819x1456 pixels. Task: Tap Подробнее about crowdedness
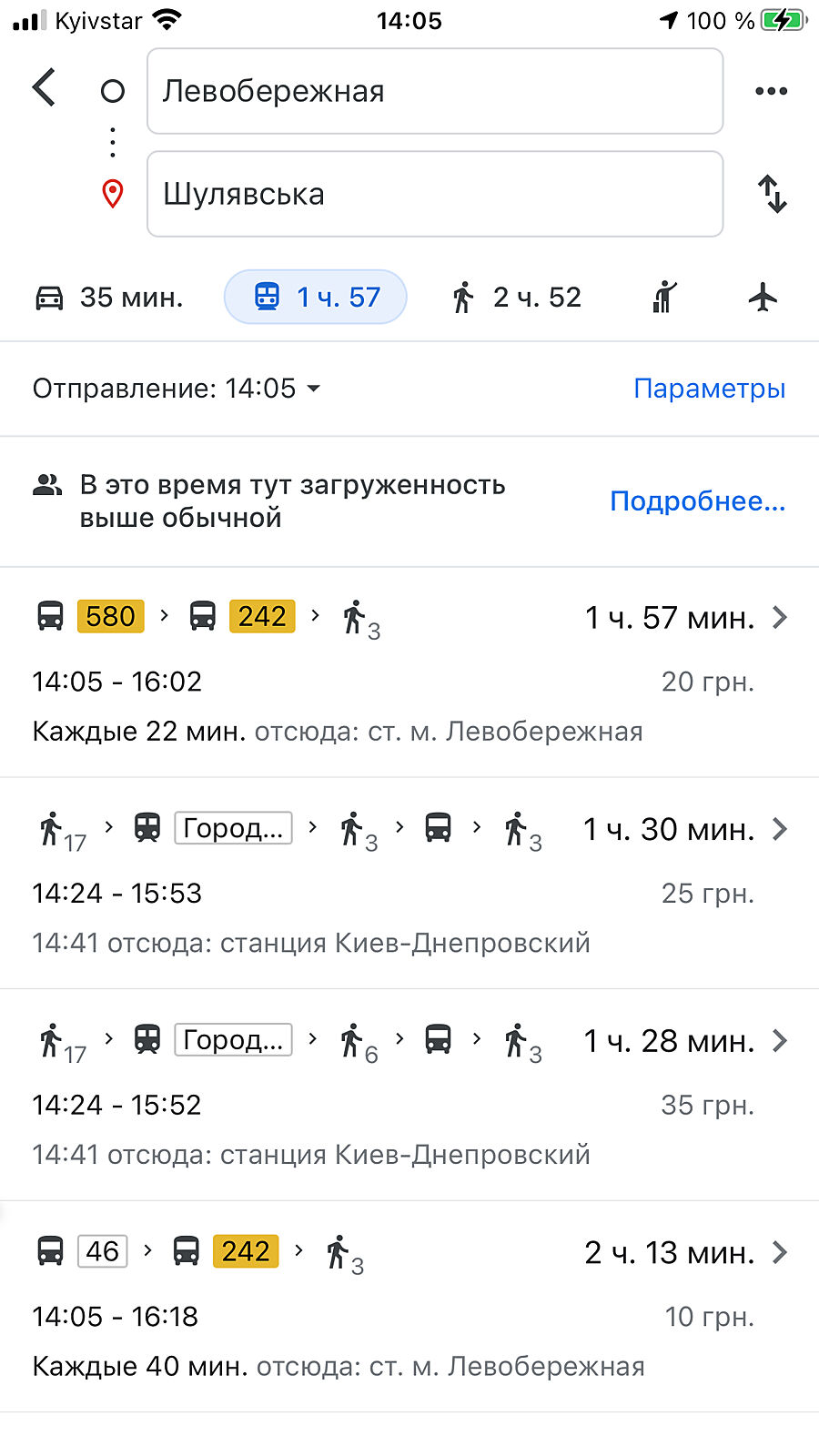697,501
